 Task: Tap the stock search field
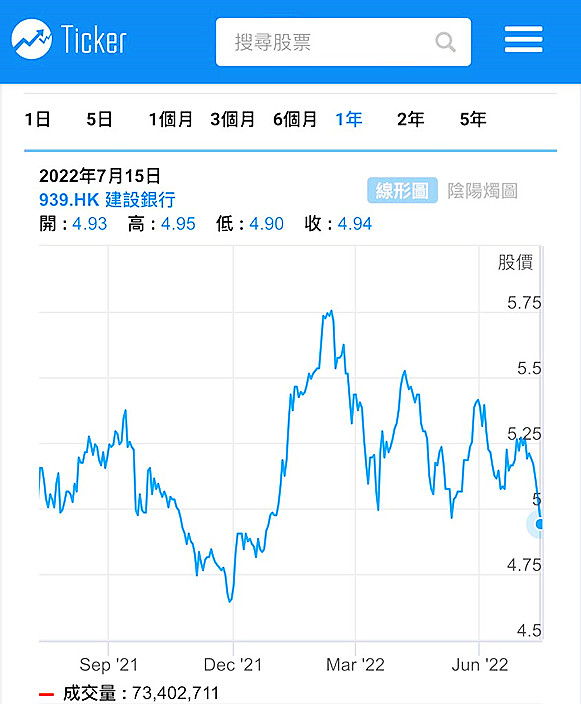point(343,42)
